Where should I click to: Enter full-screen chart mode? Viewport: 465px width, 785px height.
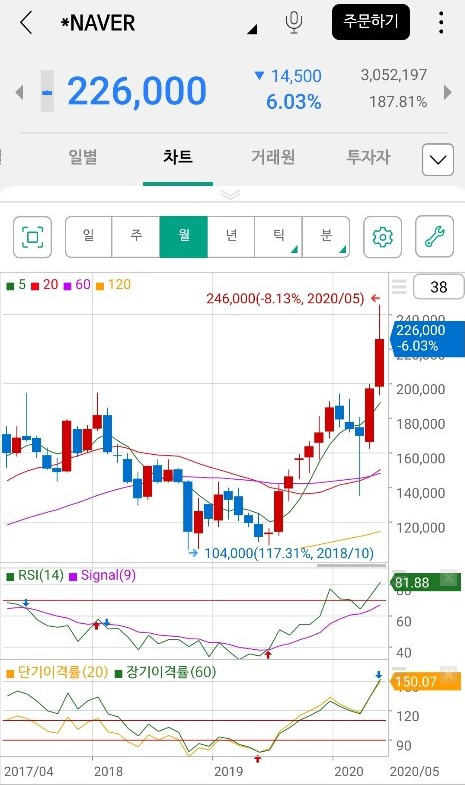point(33,237)
